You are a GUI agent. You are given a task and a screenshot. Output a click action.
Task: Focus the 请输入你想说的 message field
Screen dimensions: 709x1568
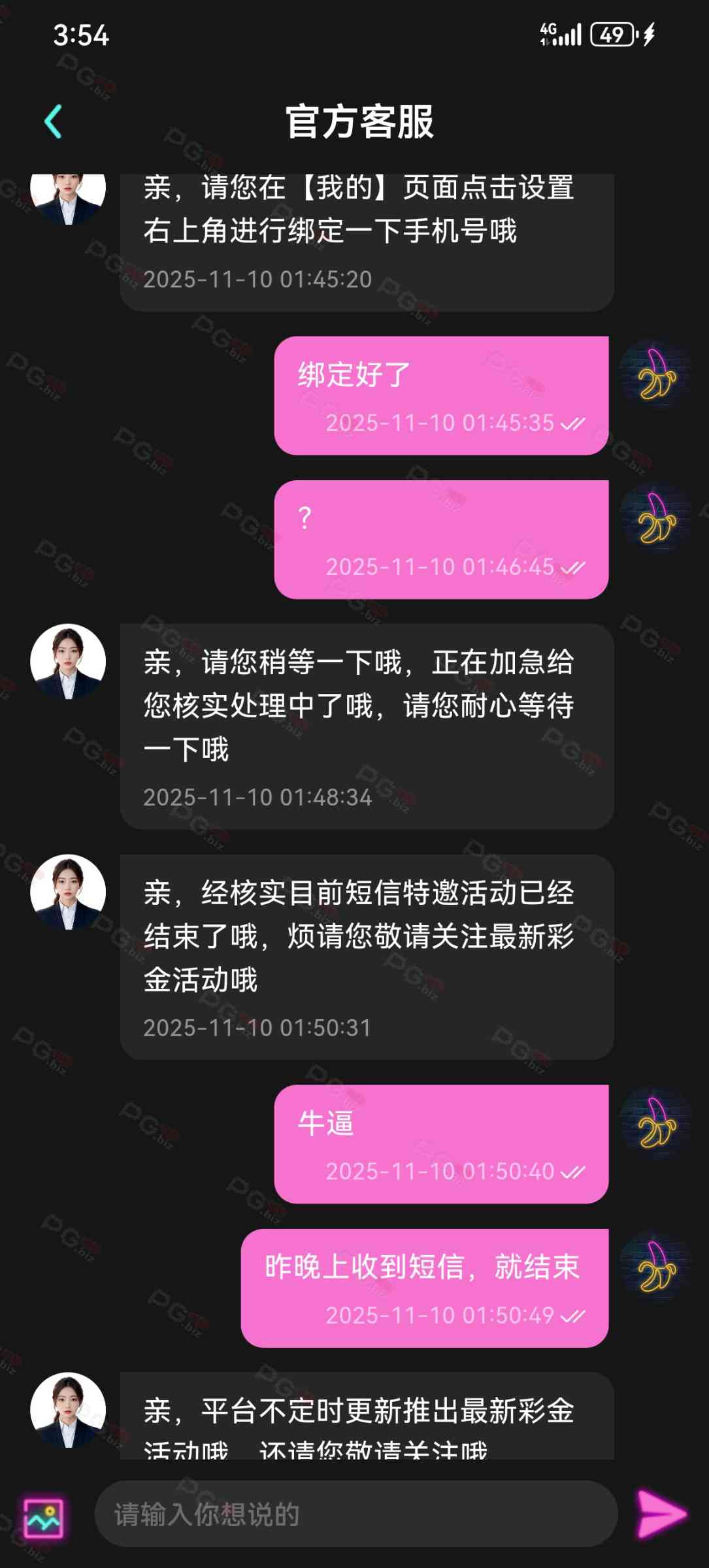356,1514
